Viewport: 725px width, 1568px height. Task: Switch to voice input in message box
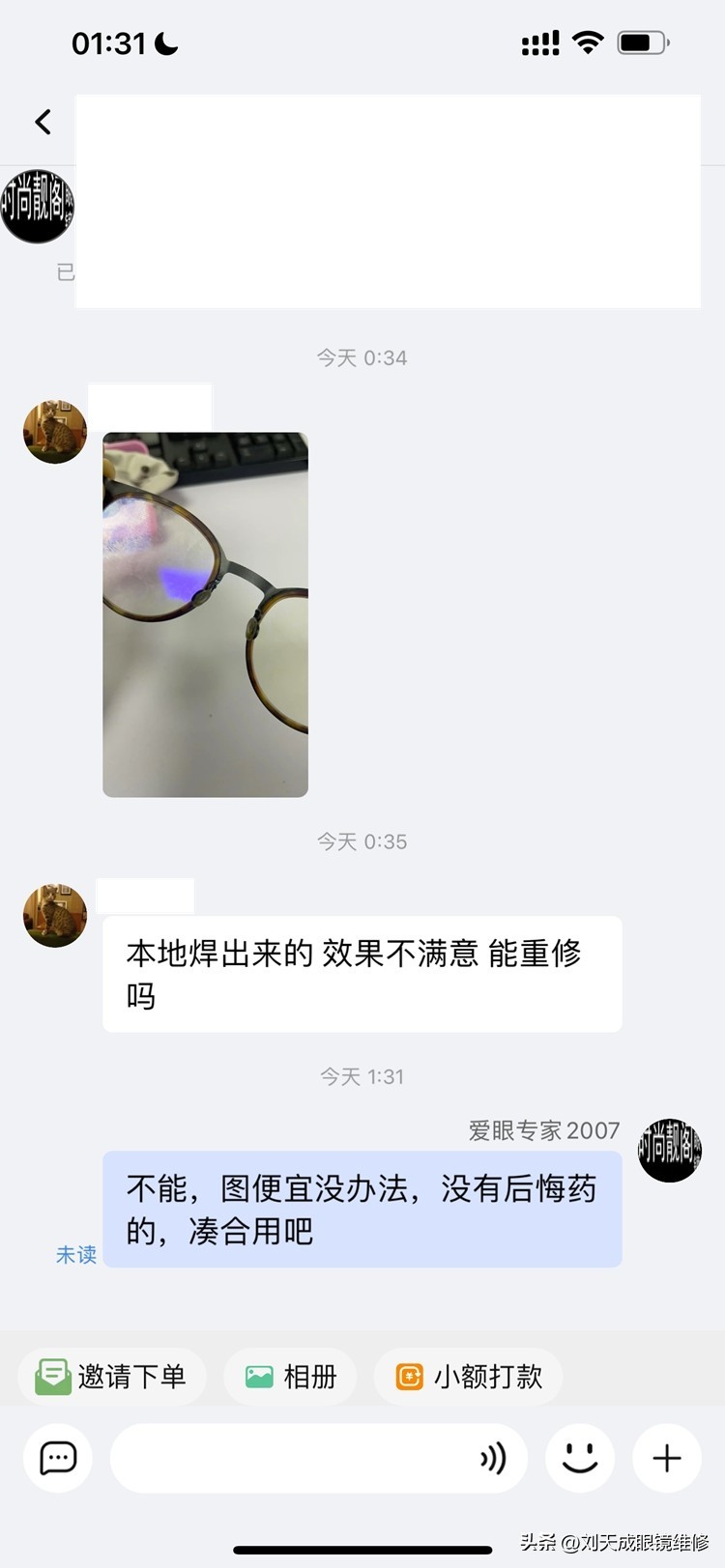tap(493, 1458)
